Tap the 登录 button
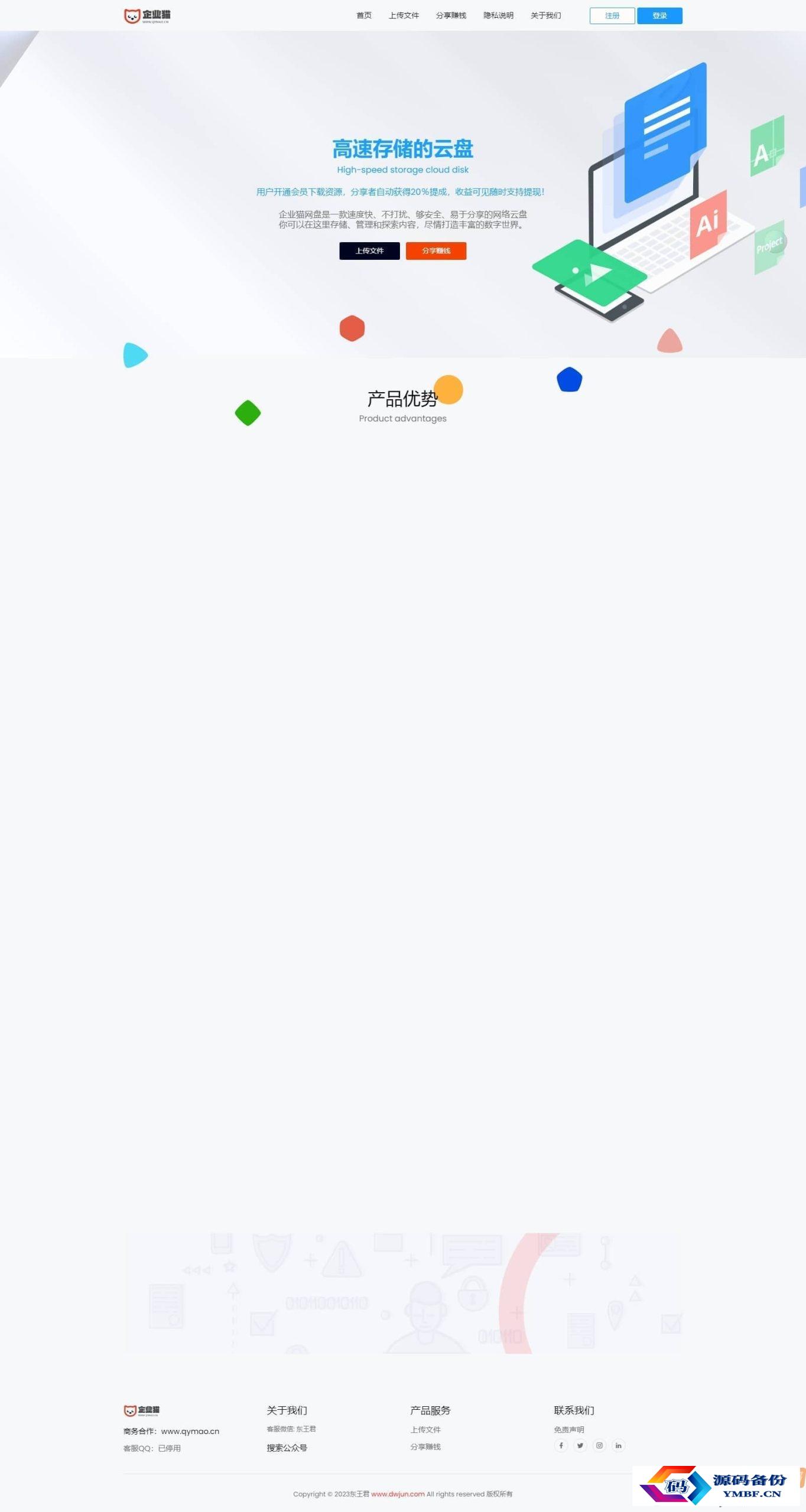The width and height of the screenshot is (806, 1512). (659, 16)
